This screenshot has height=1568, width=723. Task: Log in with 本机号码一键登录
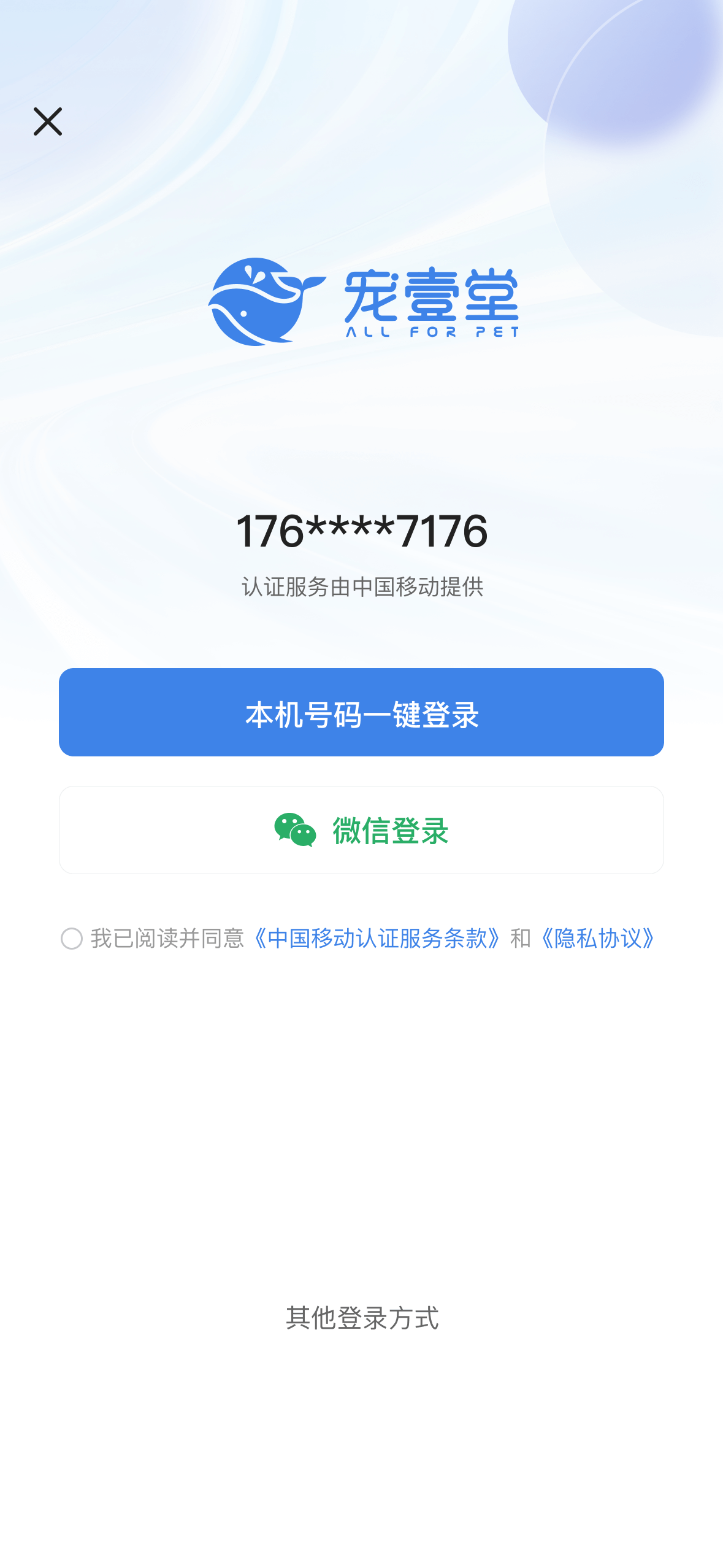click(x=361, y=712)
